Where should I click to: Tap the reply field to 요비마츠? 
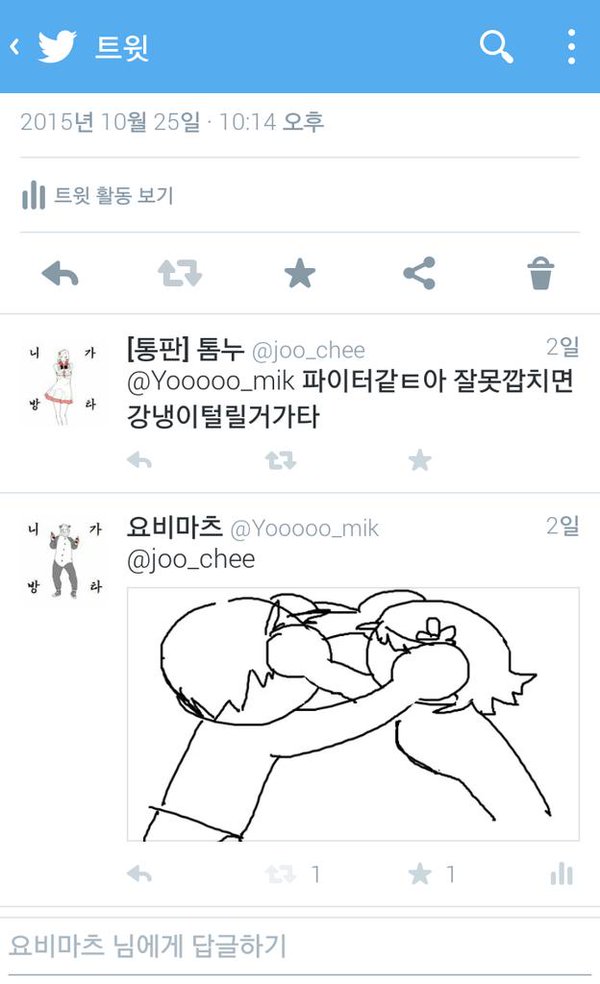(300, 945)
